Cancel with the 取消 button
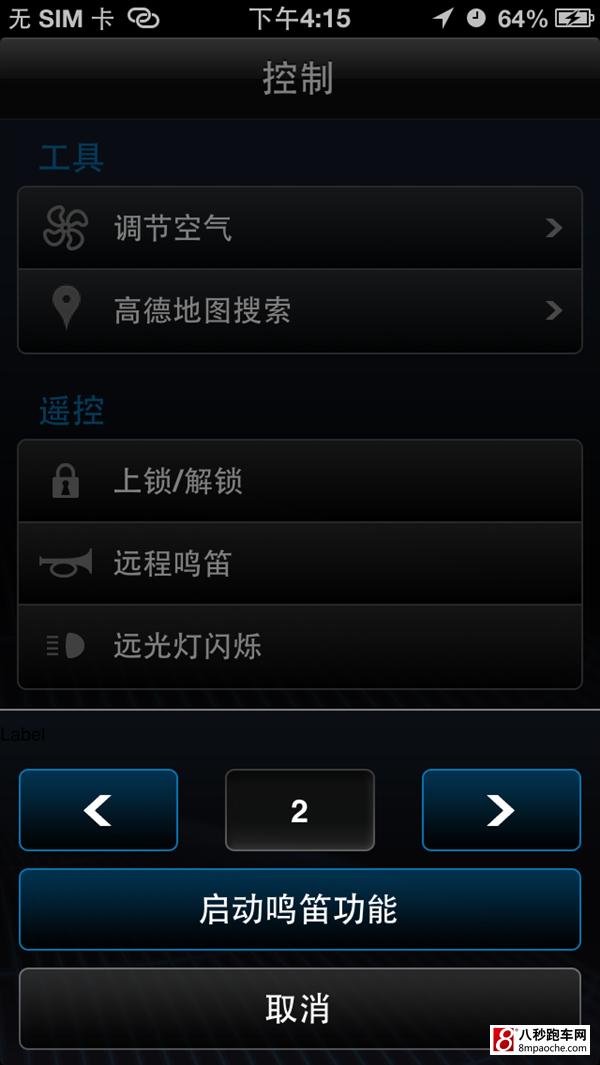600x1065 pixels. tap(300, 1009)
